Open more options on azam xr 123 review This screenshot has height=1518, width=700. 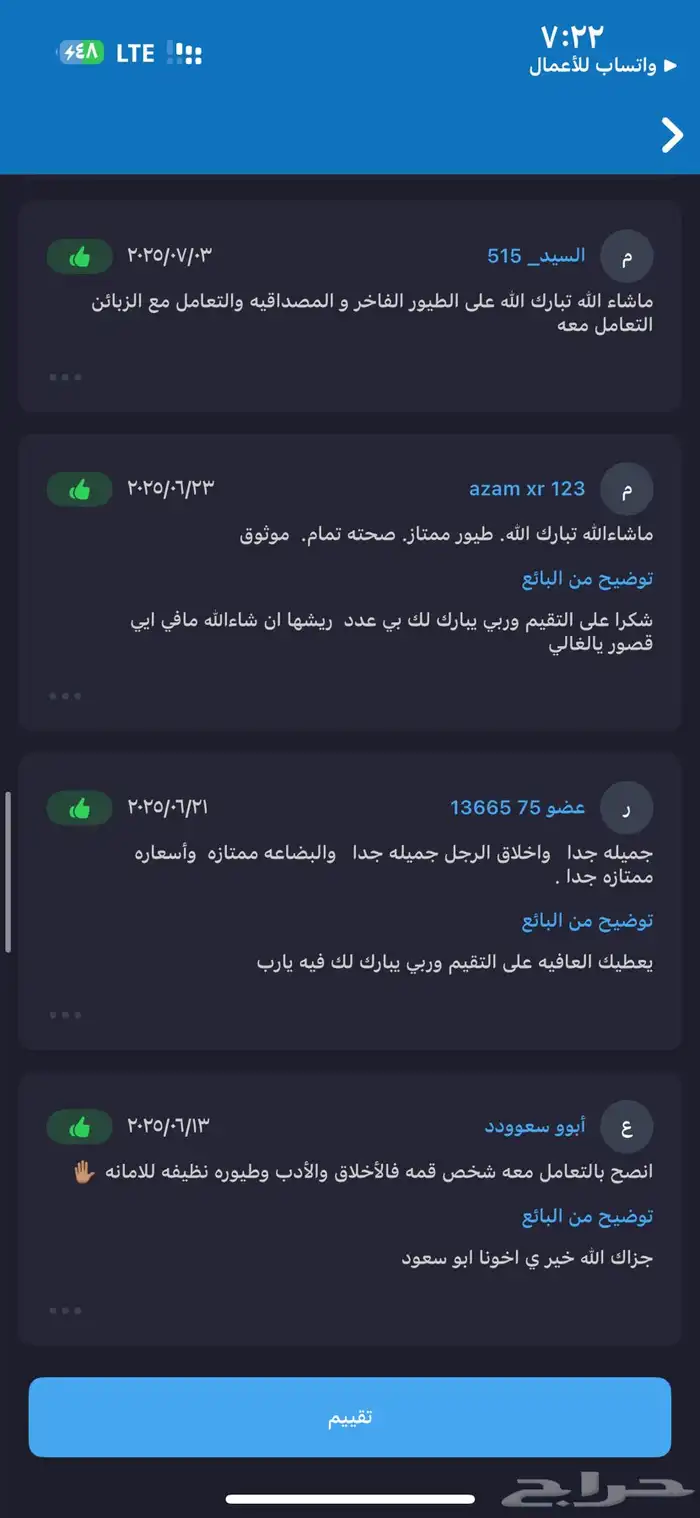[x=65, y=696]
